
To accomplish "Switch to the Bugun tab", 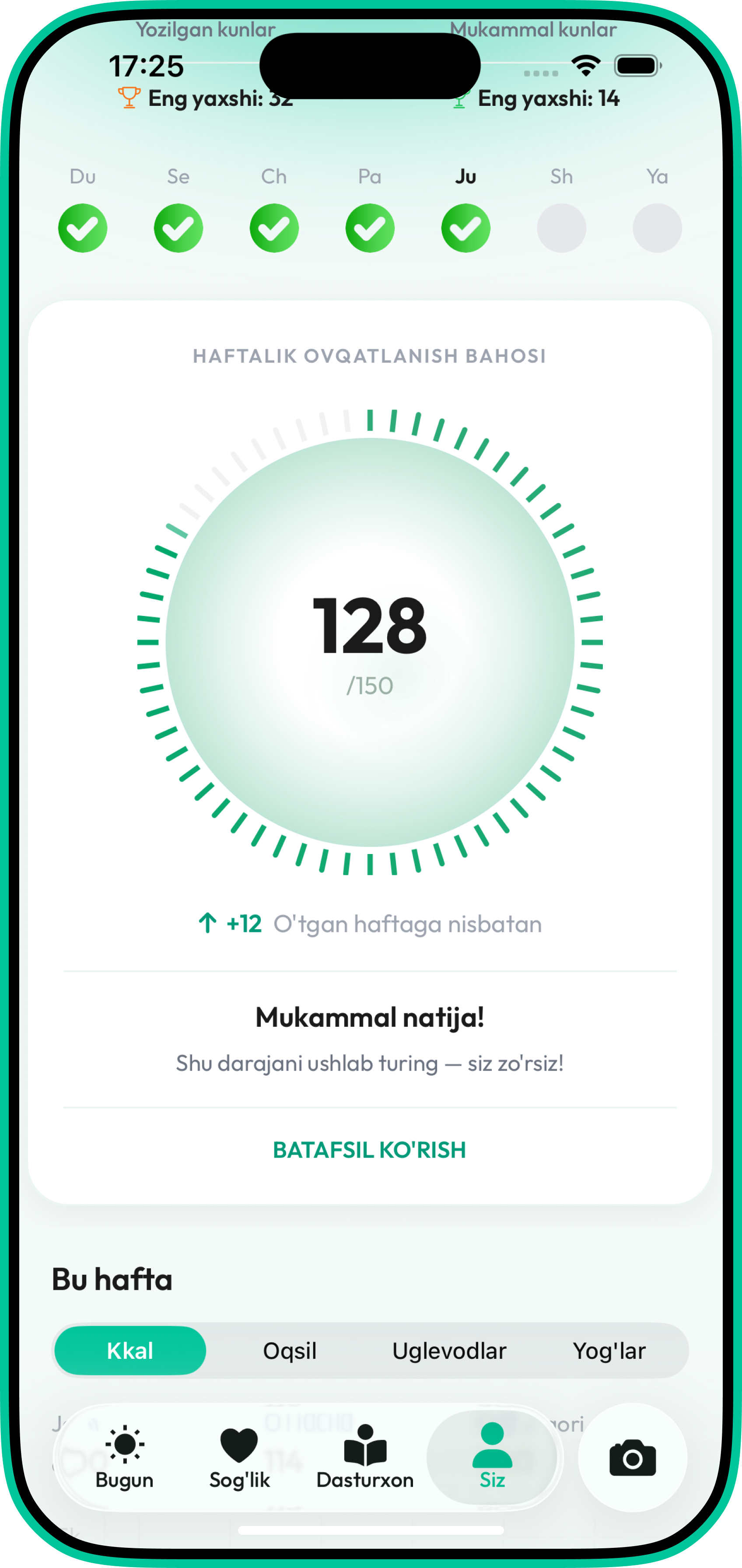I will (x=125, y=1458).
